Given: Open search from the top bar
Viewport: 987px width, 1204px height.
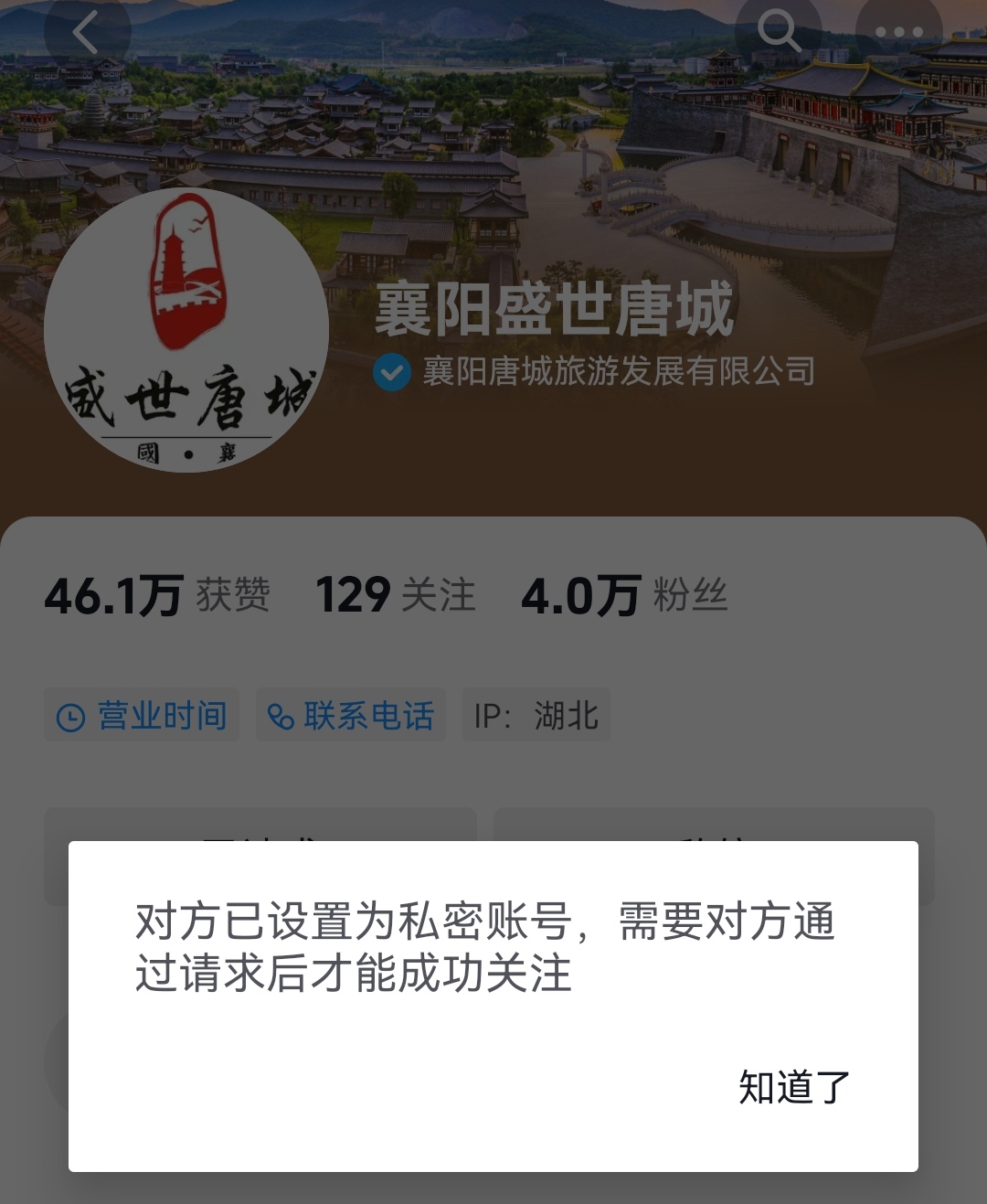Looking at the screenshot, I should pyautogui.click(x=779, y=31).
